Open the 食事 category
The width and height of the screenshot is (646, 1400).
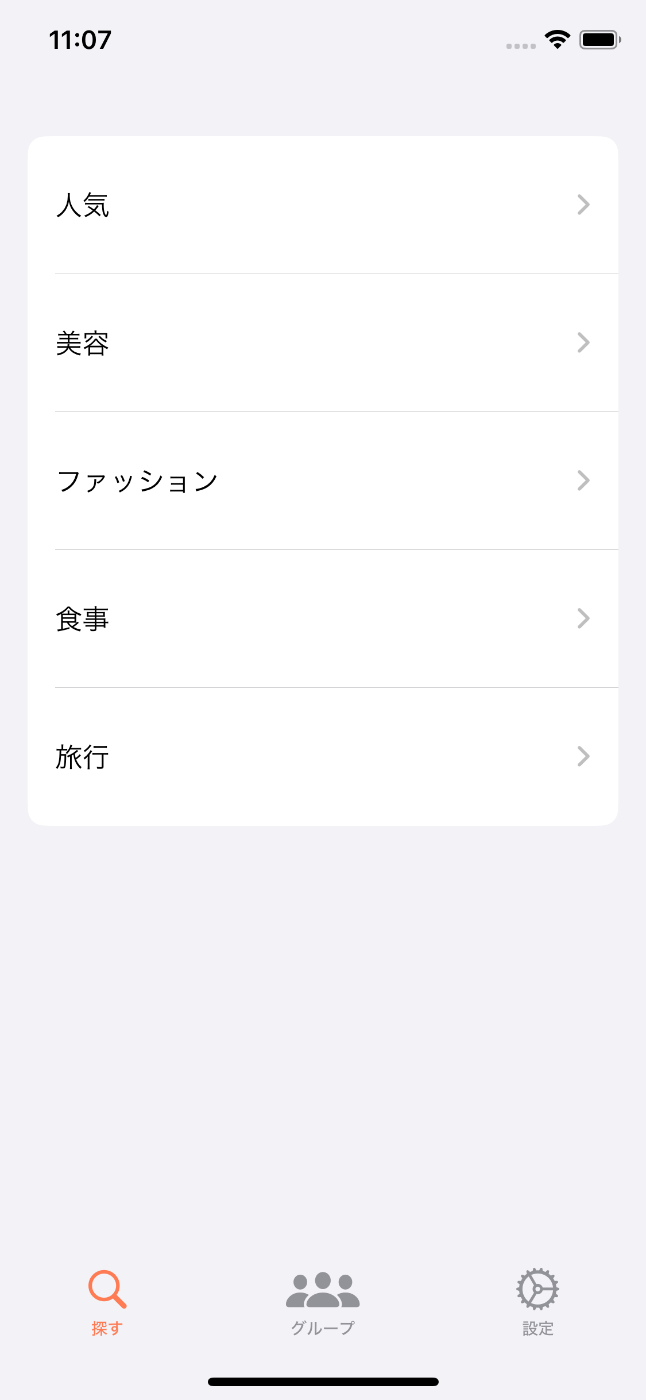point(323,619)
